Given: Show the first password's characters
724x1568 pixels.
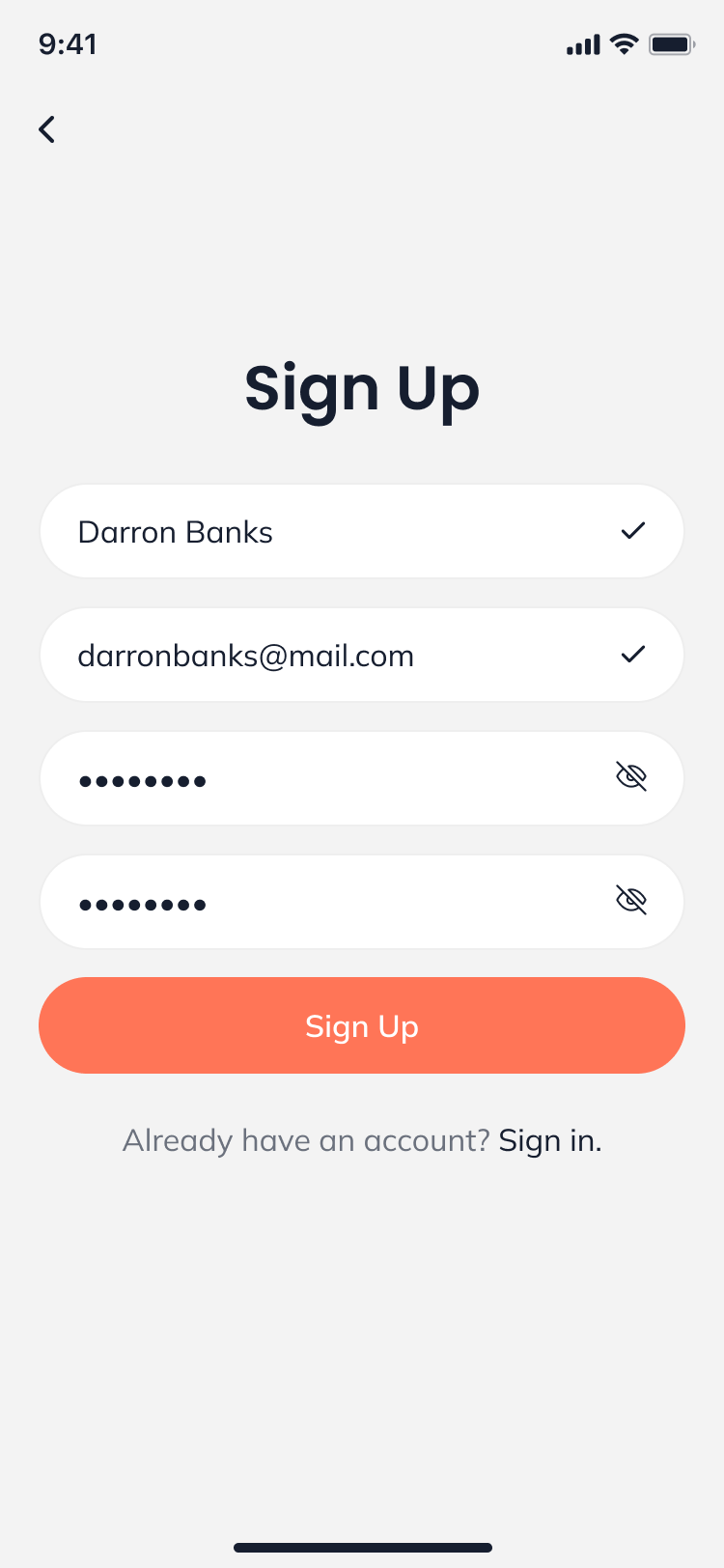Looking at the screenshot, I should coord(631,776).
